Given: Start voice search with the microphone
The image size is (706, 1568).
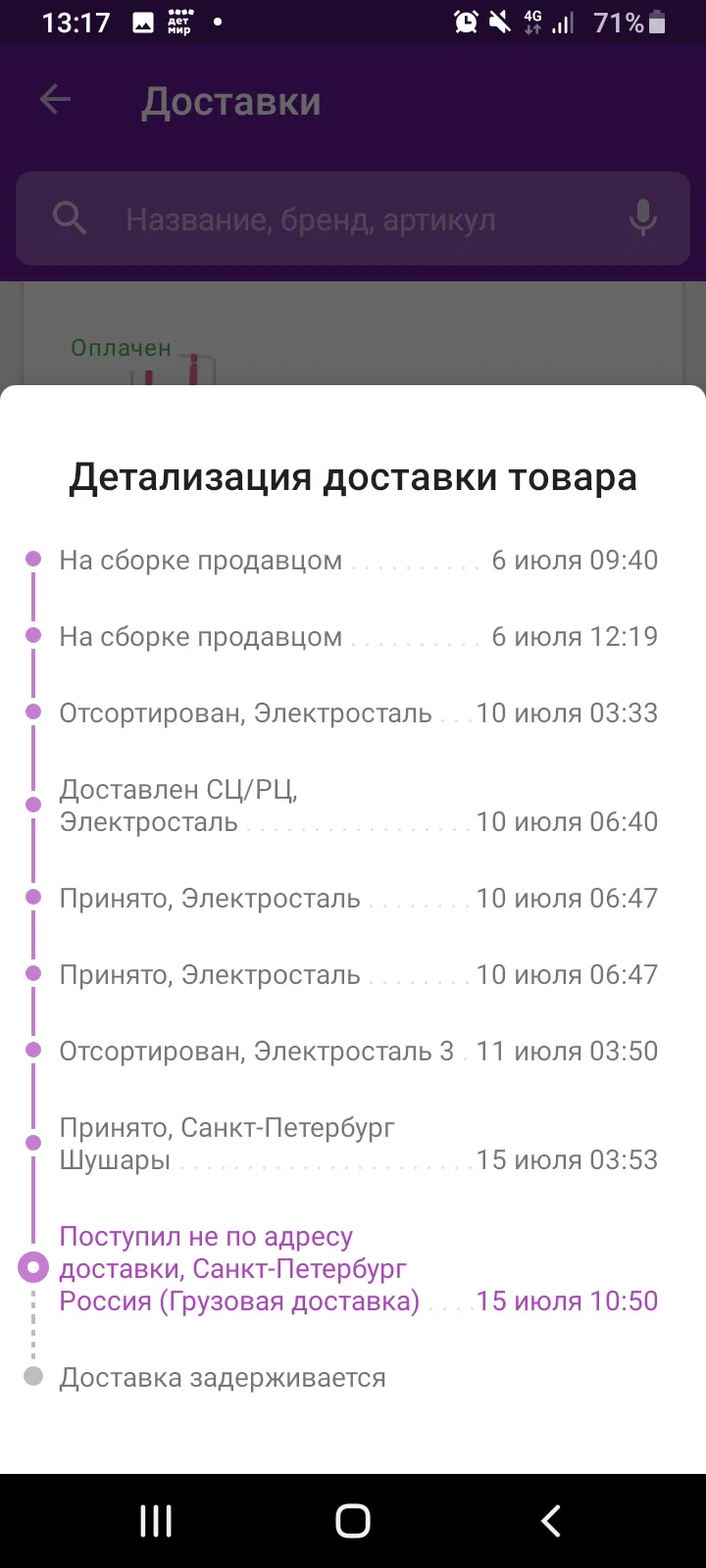Looking at the screenshot, I should click(x=642, y=219).
